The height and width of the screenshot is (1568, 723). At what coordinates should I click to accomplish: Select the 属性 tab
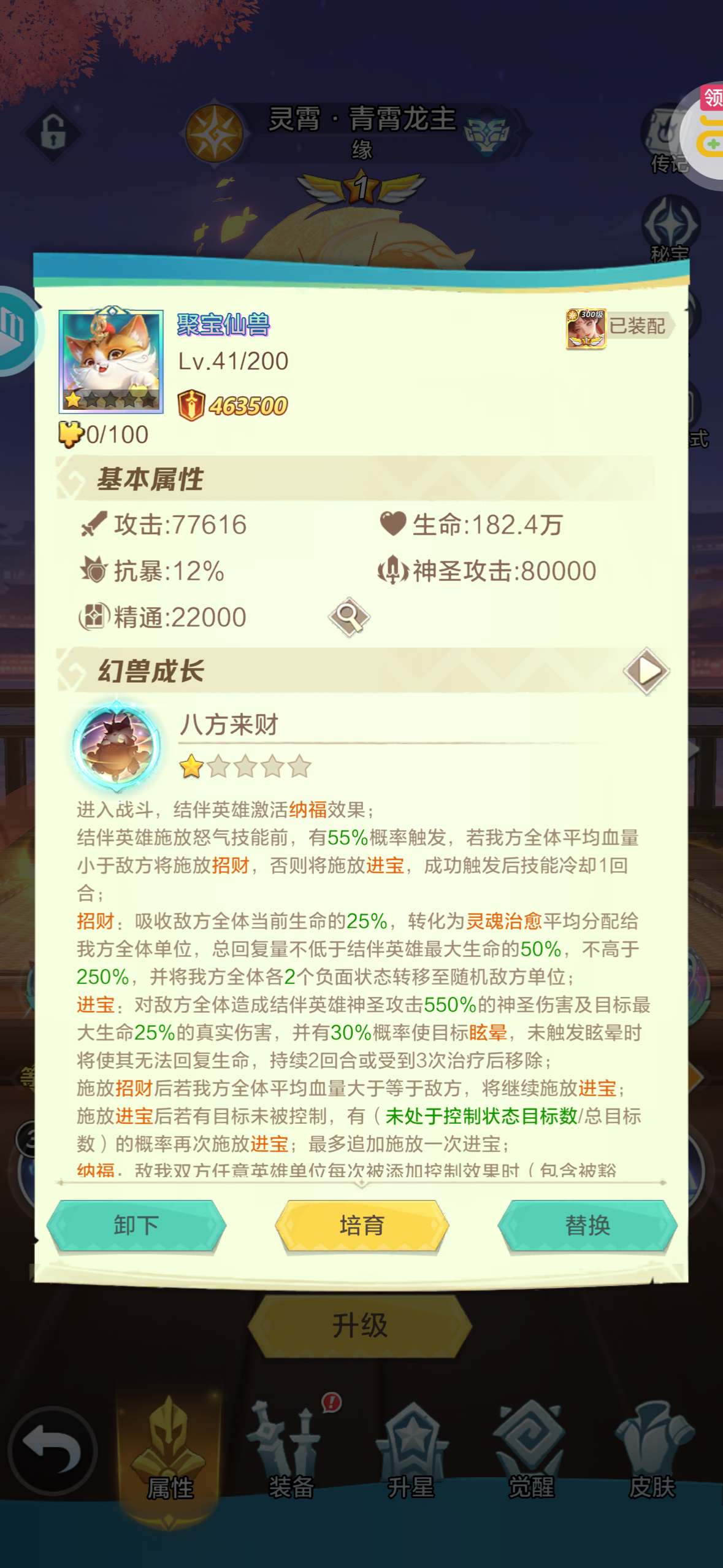click(x=170, y=1454)
